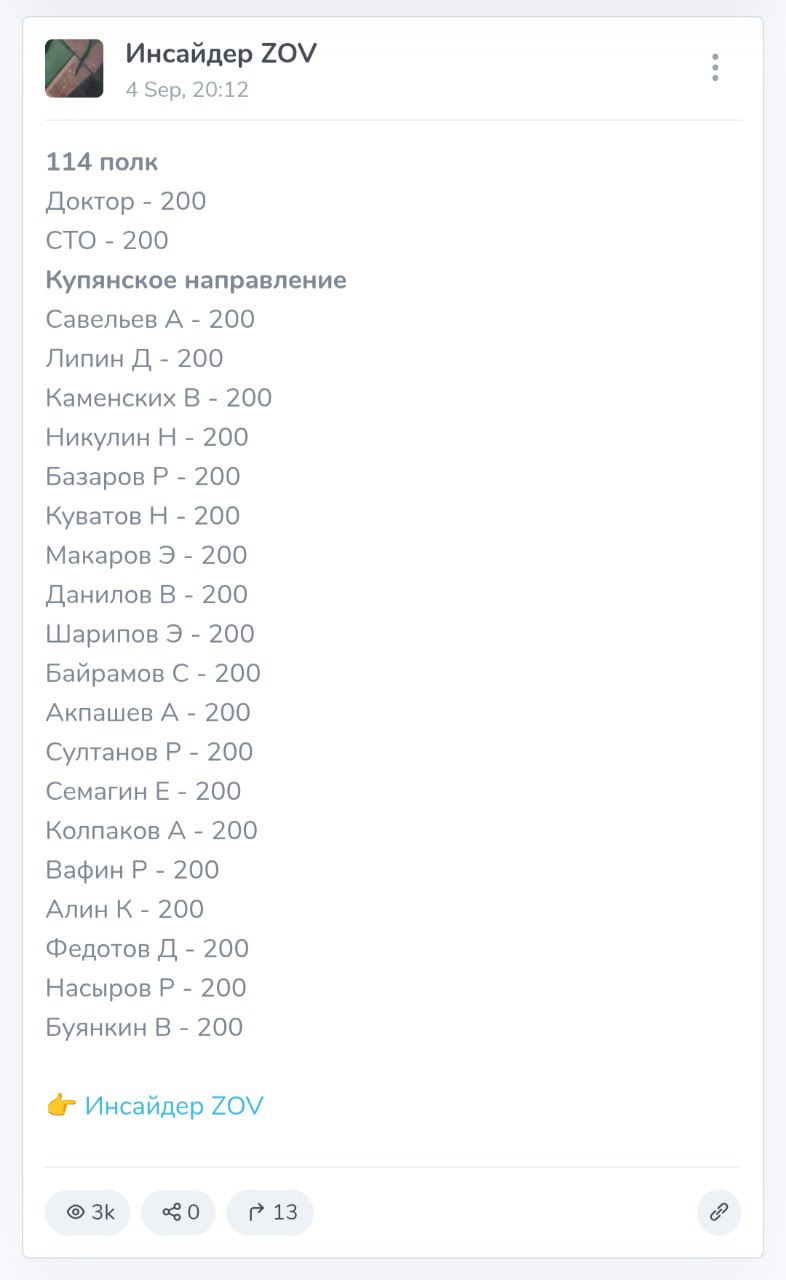Open the three-dot post options menu
Screen dimensions: 786x1280
click(x=715, y=67)
